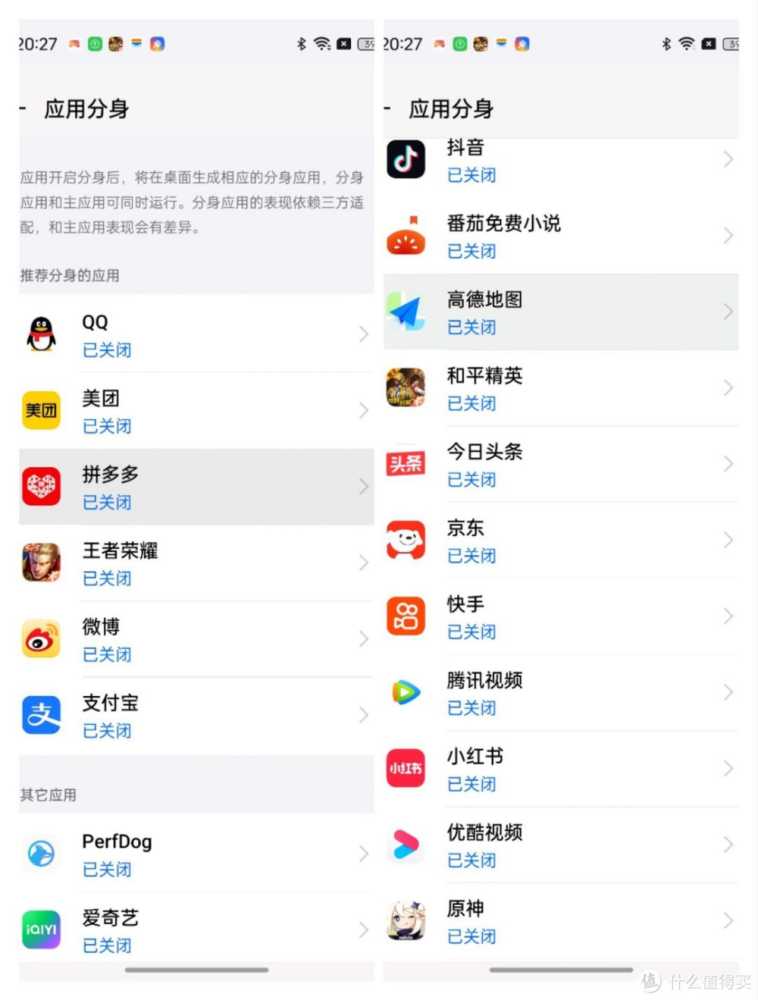Open the 京东 entry via its arrow
The width and height of the screenshot is (758, 1000).
pos(727,540)
